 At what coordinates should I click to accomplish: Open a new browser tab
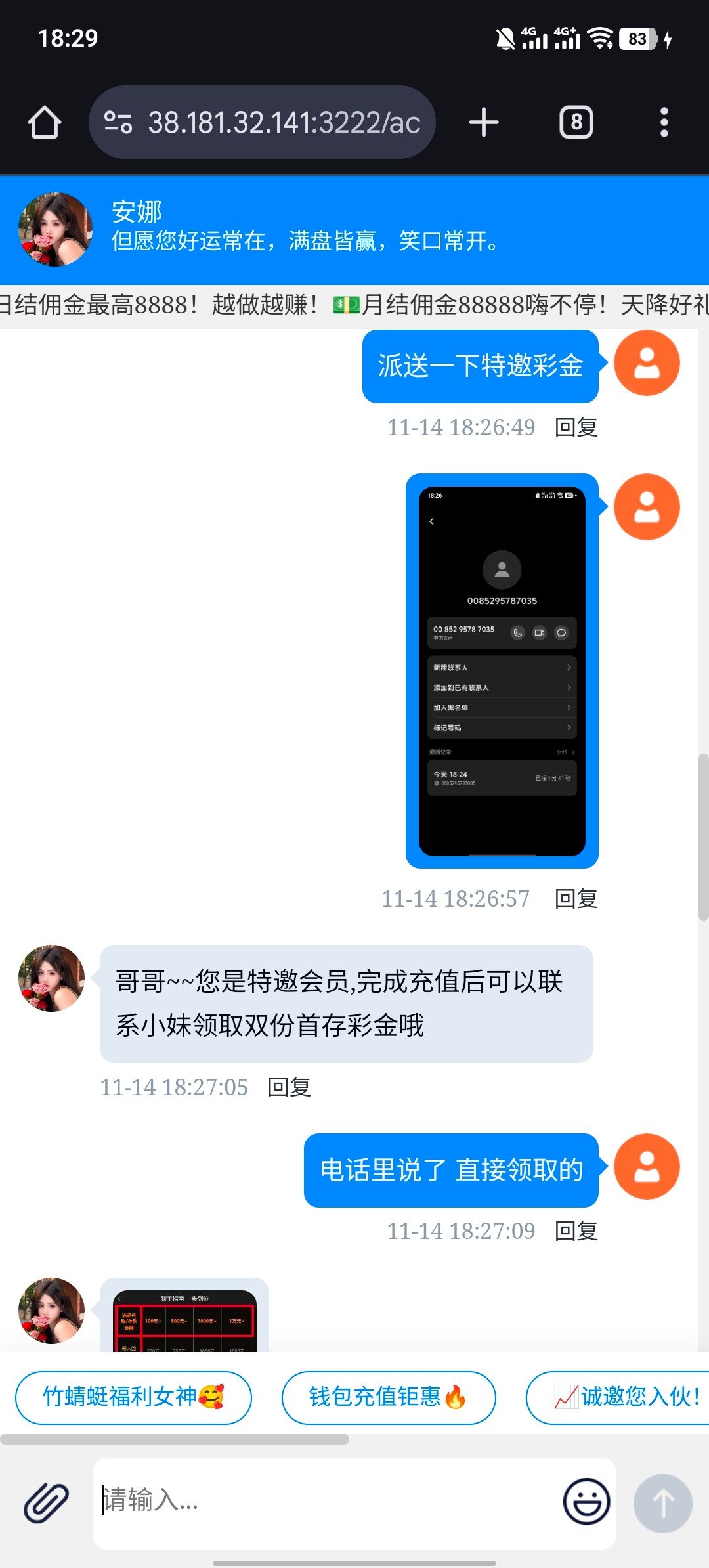(484, 123)
